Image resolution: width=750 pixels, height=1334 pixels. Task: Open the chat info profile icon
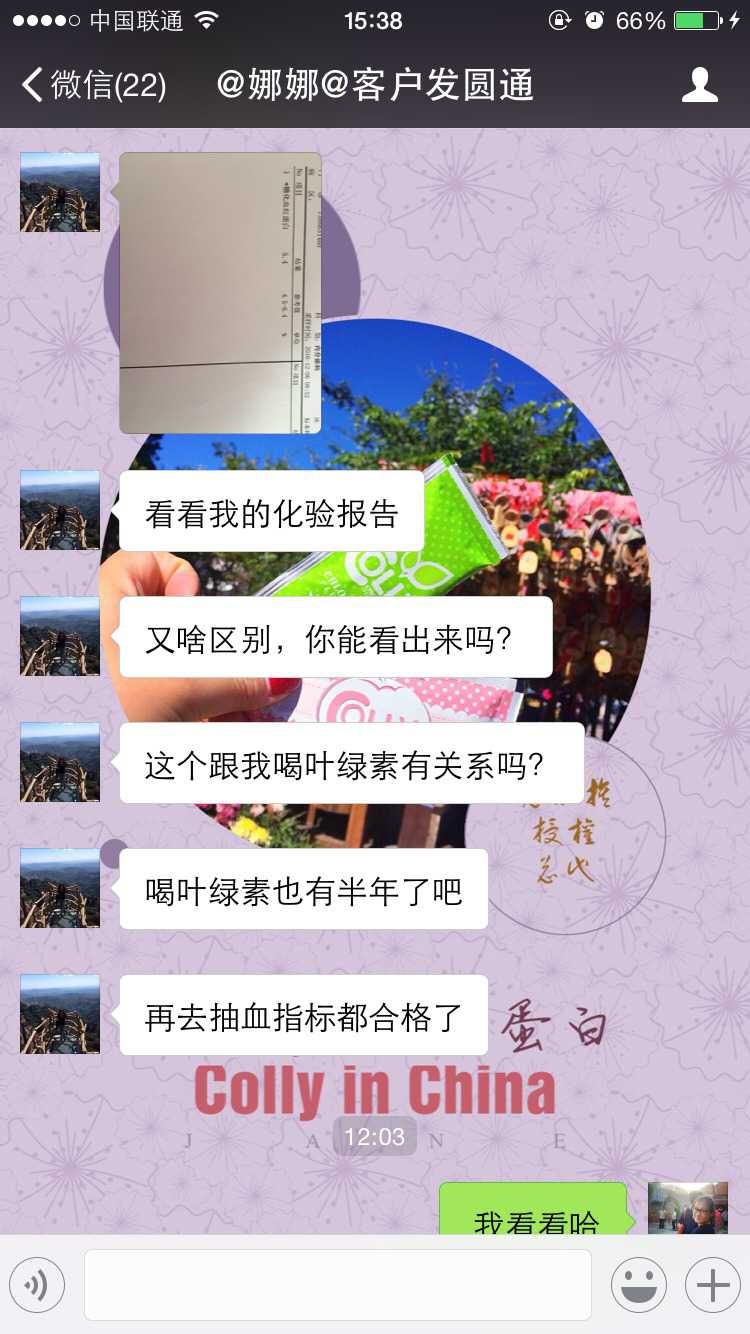699,85
